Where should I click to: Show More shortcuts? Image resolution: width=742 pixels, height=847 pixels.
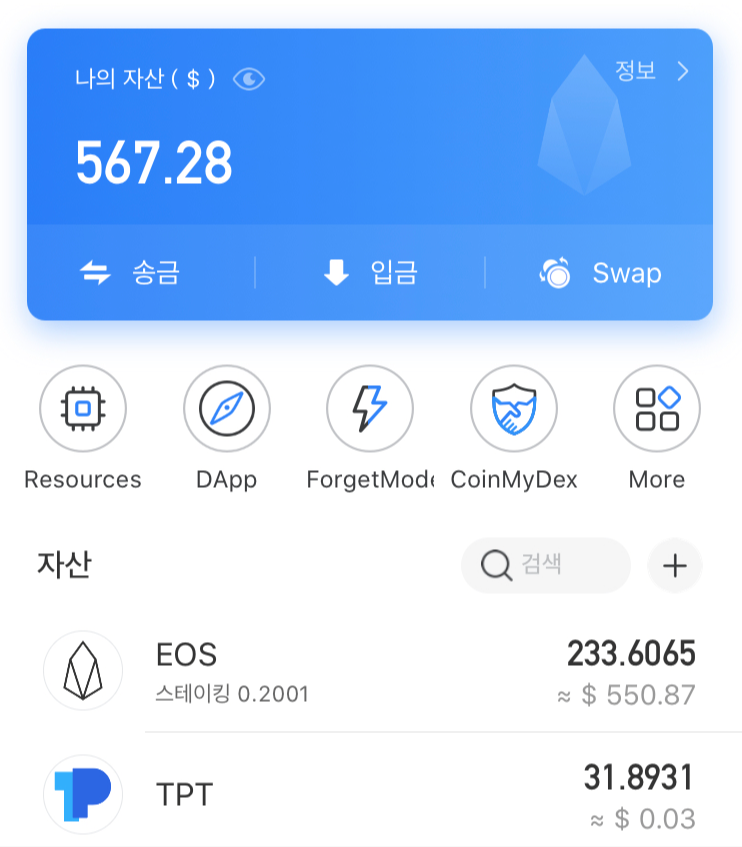click(657, 409)
